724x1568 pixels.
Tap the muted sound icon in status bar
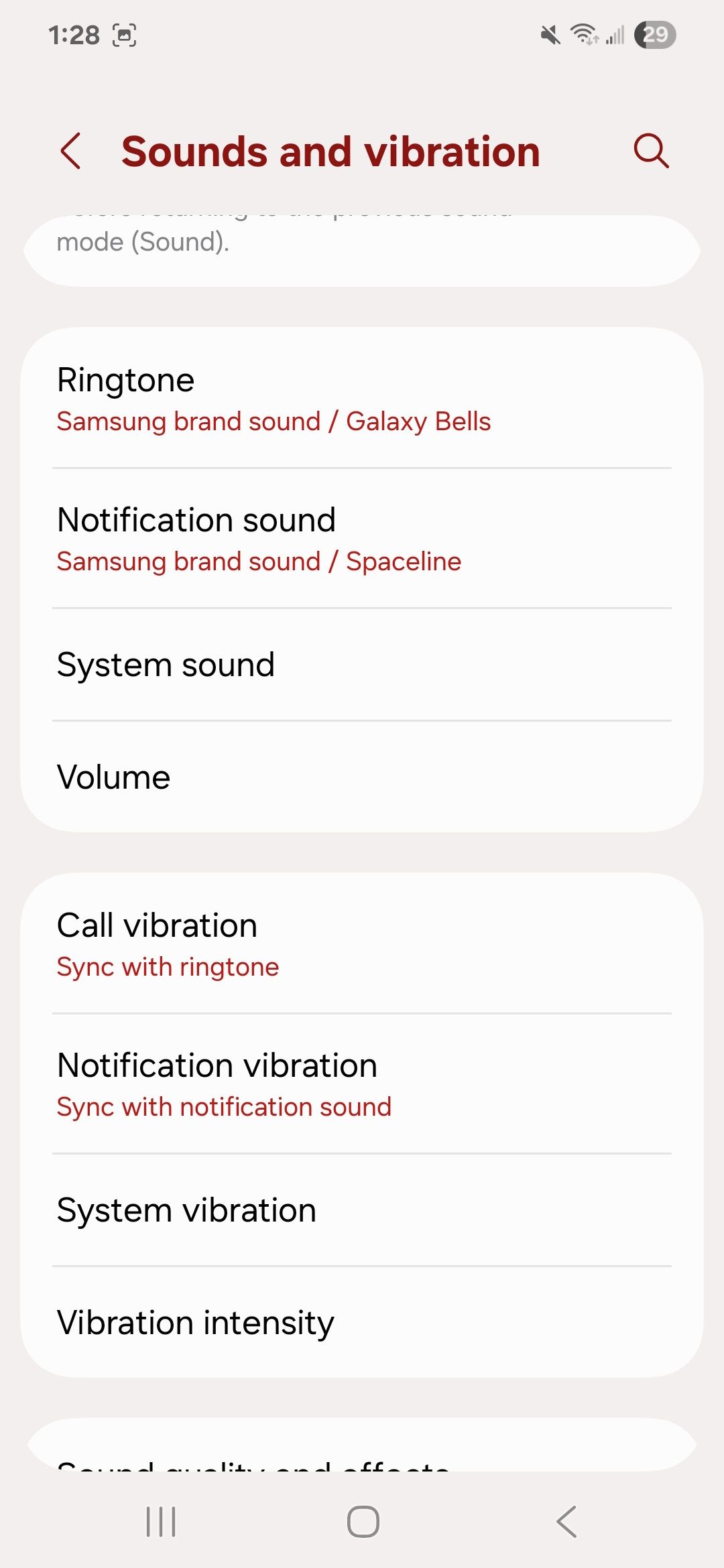coord(549,35)
